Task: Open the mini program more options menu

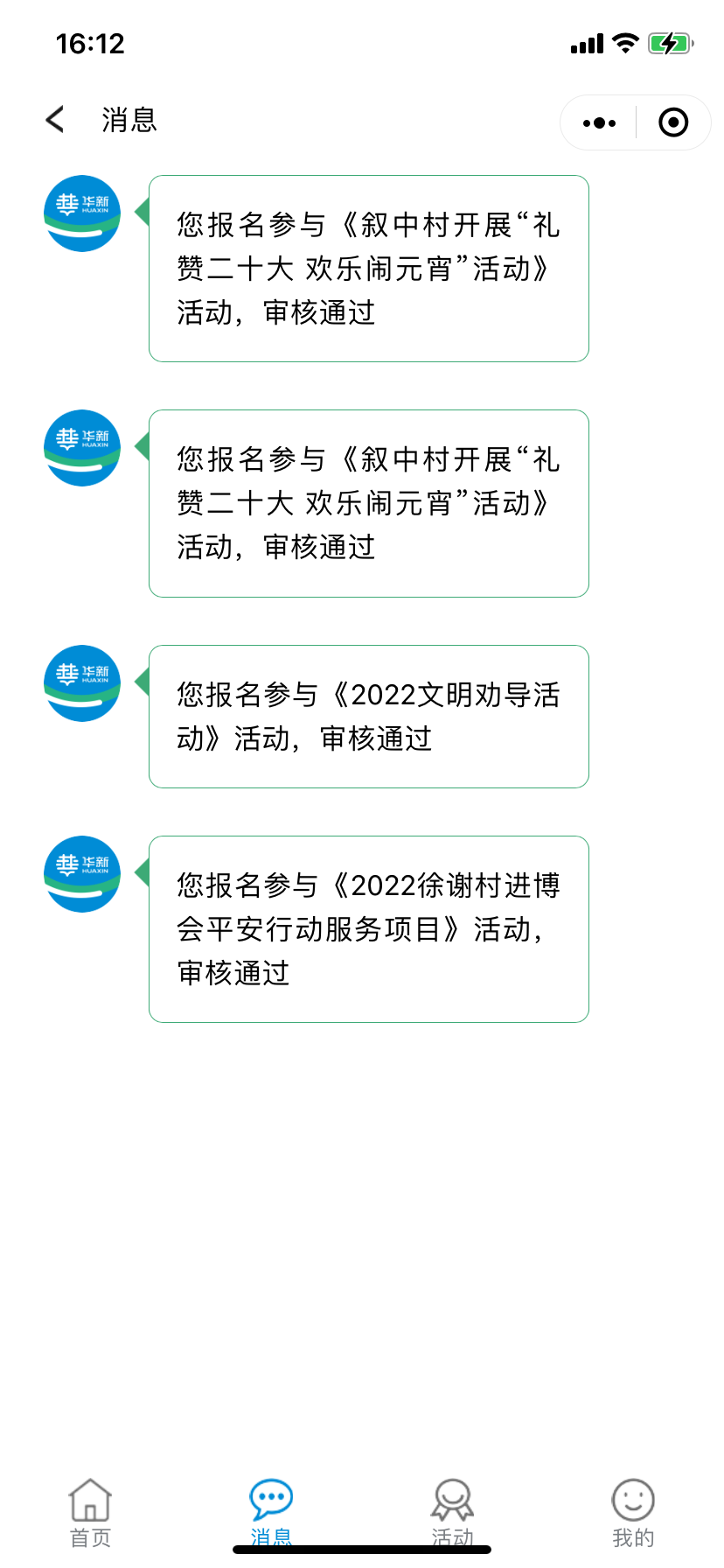Action: click(x=599, y=123)
